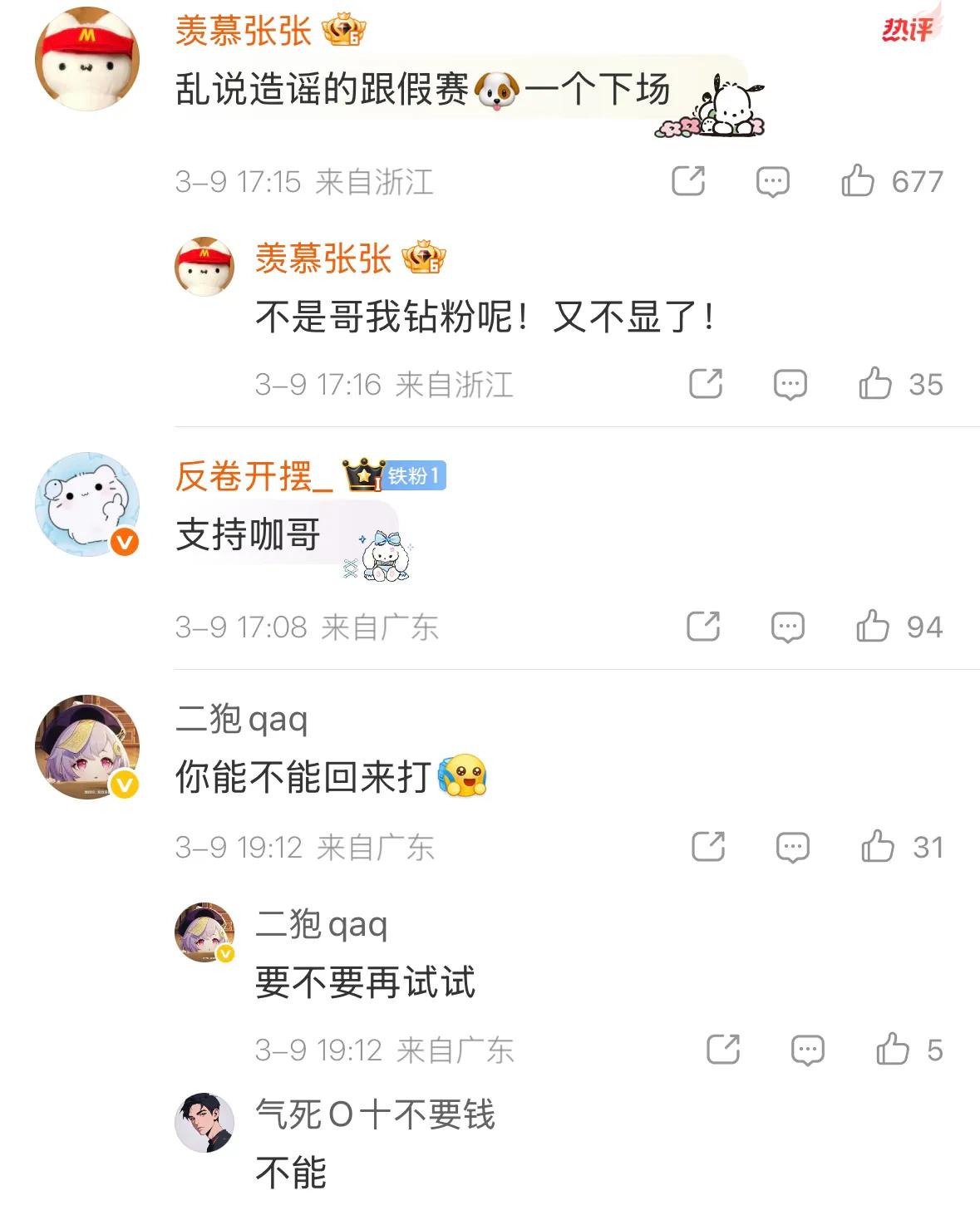
Task: Share the comment '支持咖哥'
Action: [703, 626]
